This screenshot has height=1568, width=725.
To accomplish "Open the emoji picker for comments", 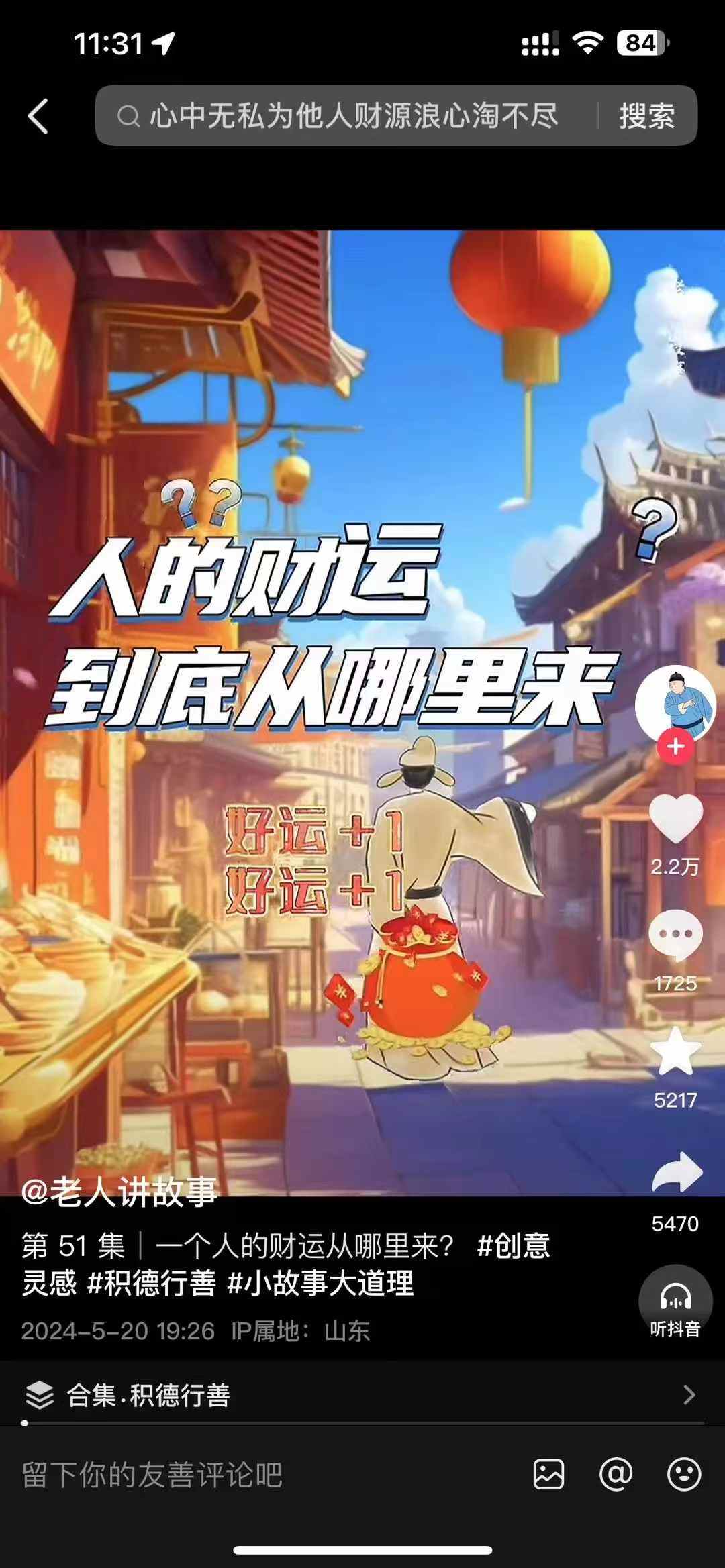I will point(684,1475).
